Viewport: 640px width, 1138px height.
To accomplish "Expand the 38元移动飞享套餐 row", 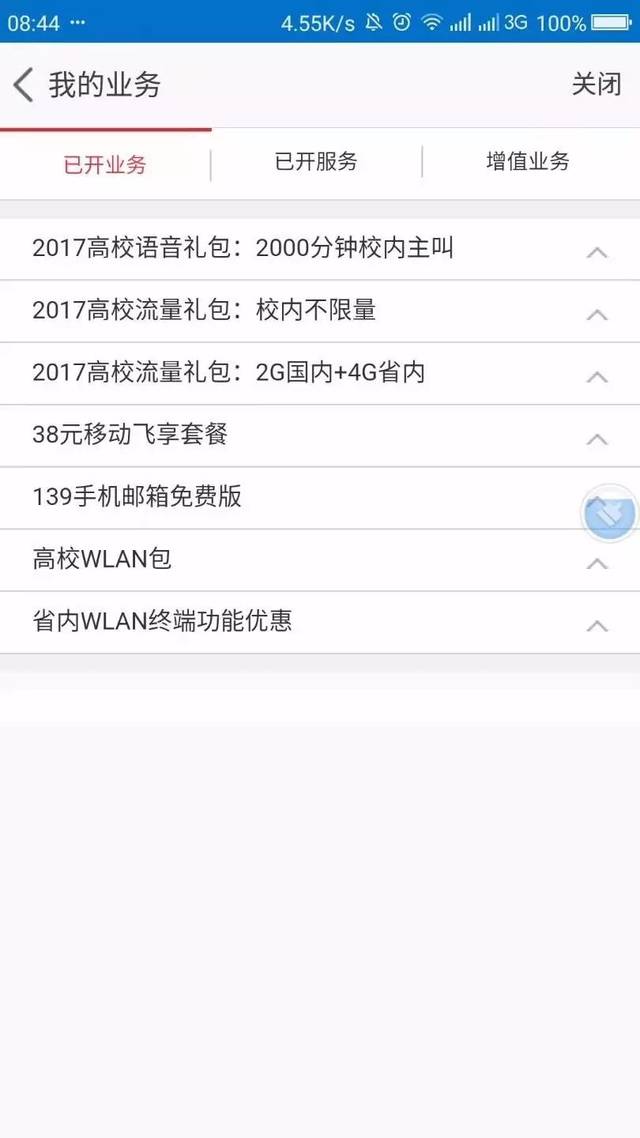I will [x=320, y=435].
